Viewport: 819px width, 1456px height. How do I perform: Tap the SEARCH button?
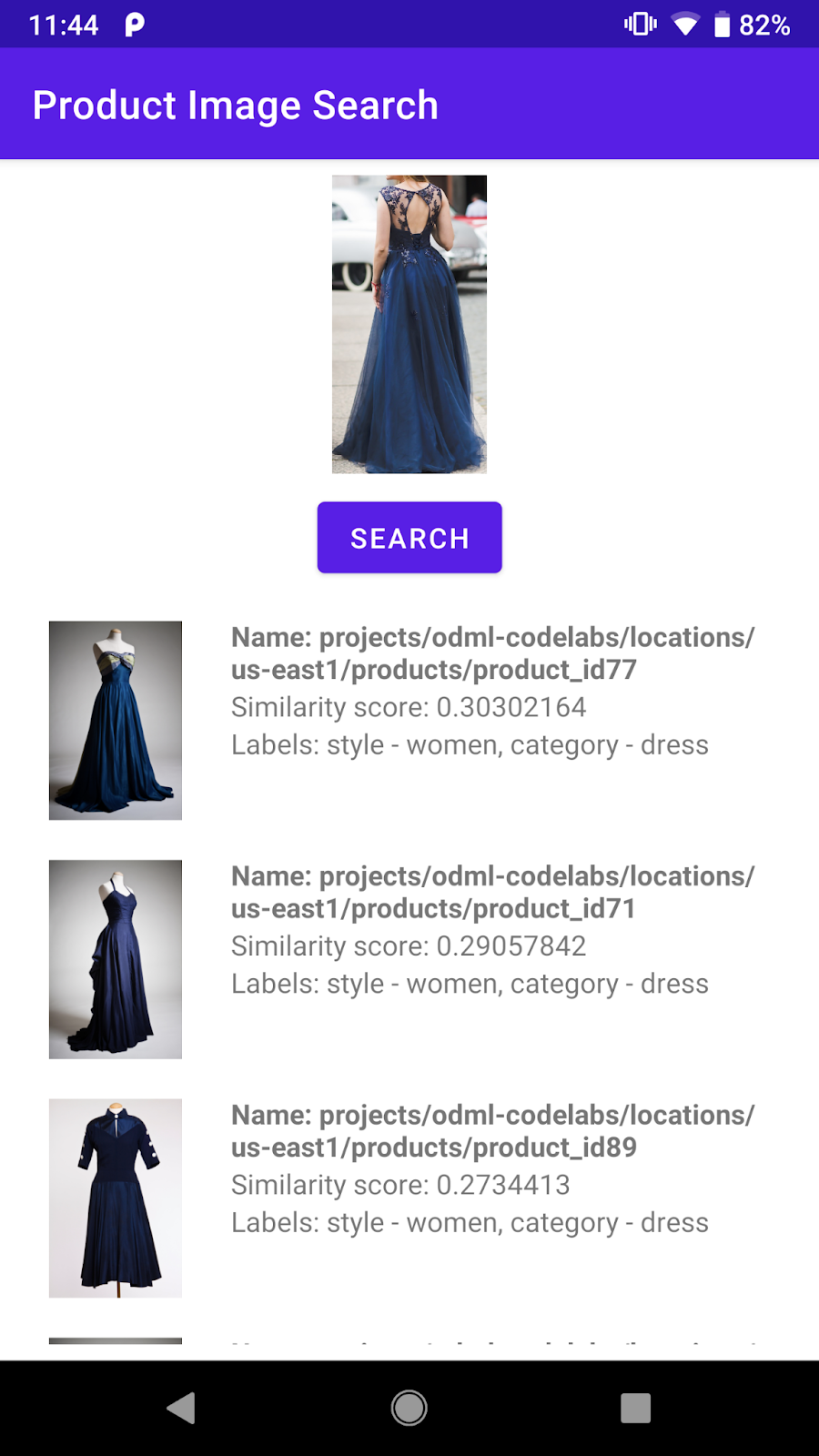409,537
